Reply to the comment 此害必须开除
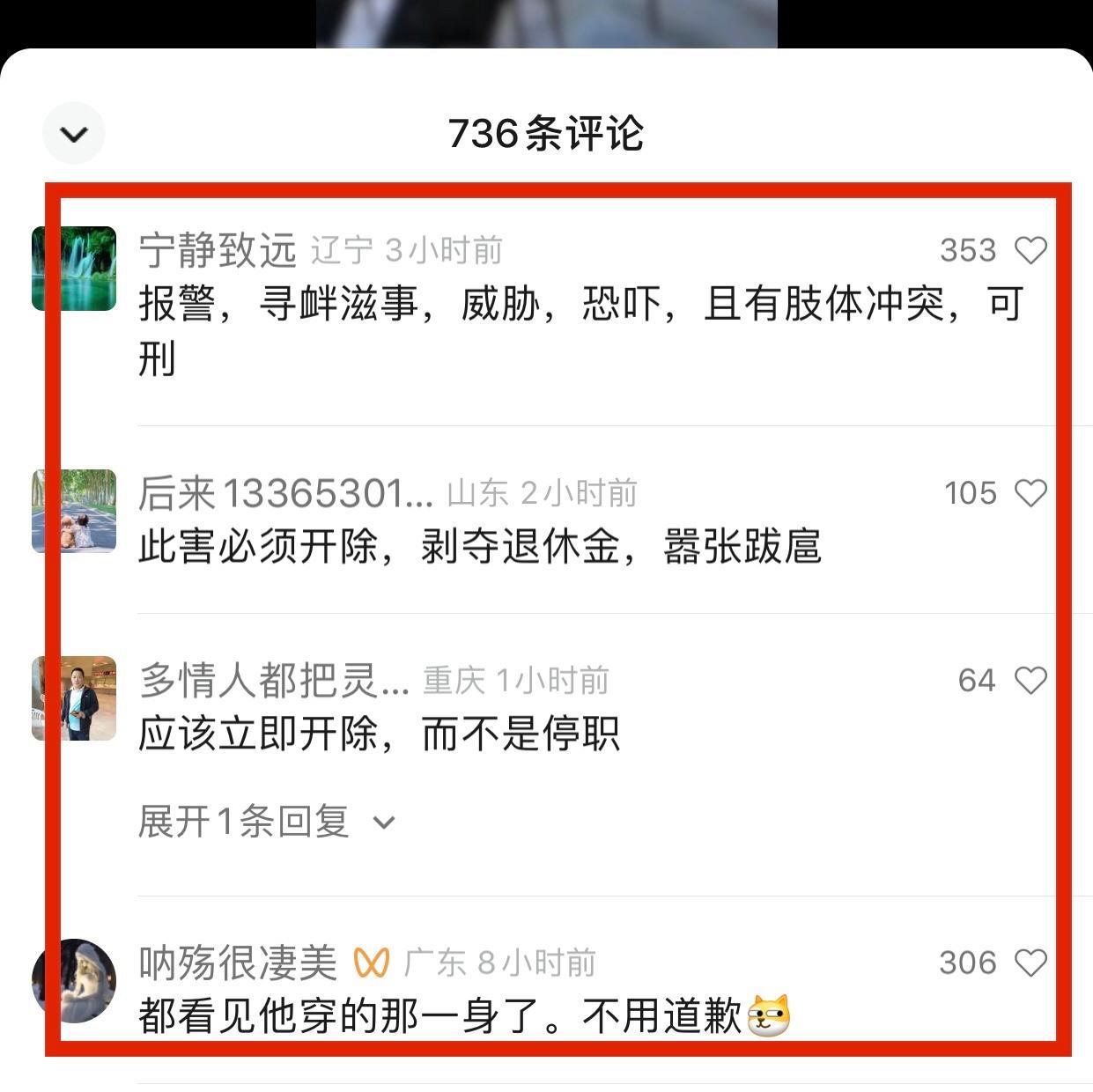 [x=480, y=547]
